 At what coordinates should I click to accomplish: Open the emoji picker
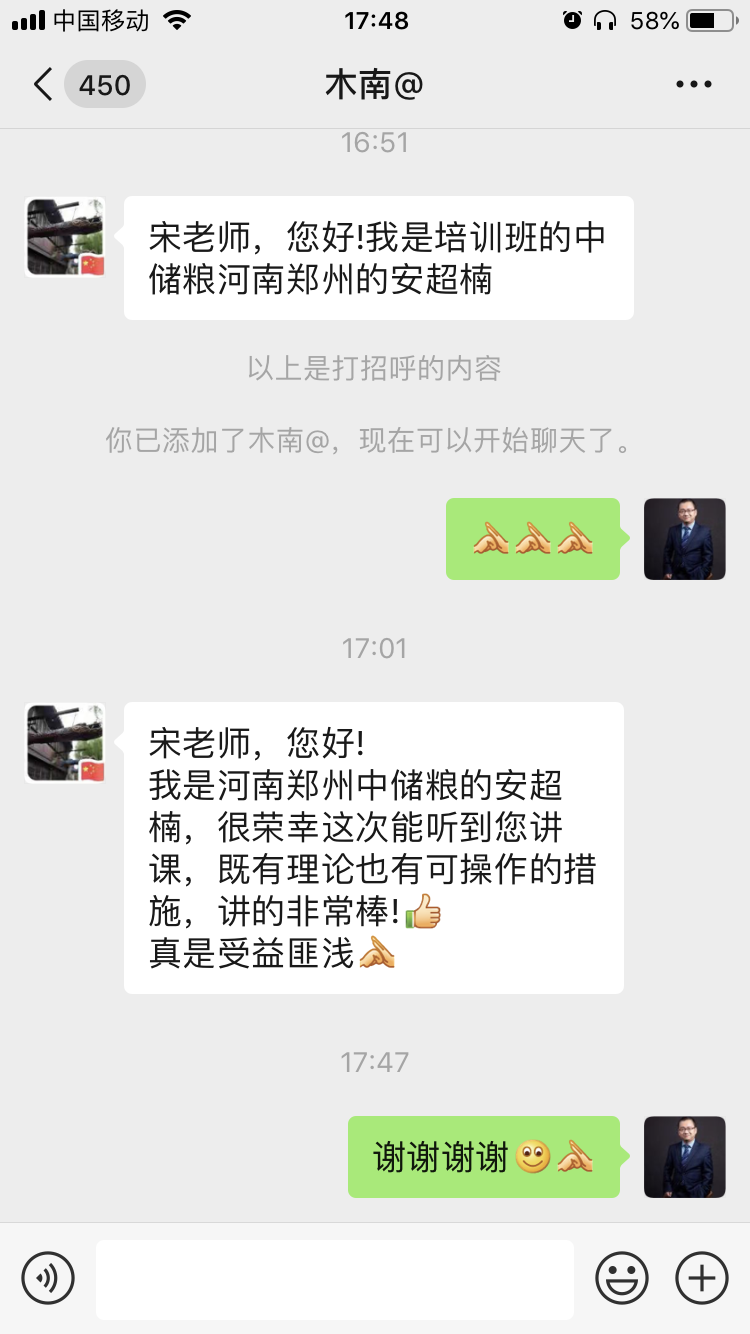tap(621, 1278)
